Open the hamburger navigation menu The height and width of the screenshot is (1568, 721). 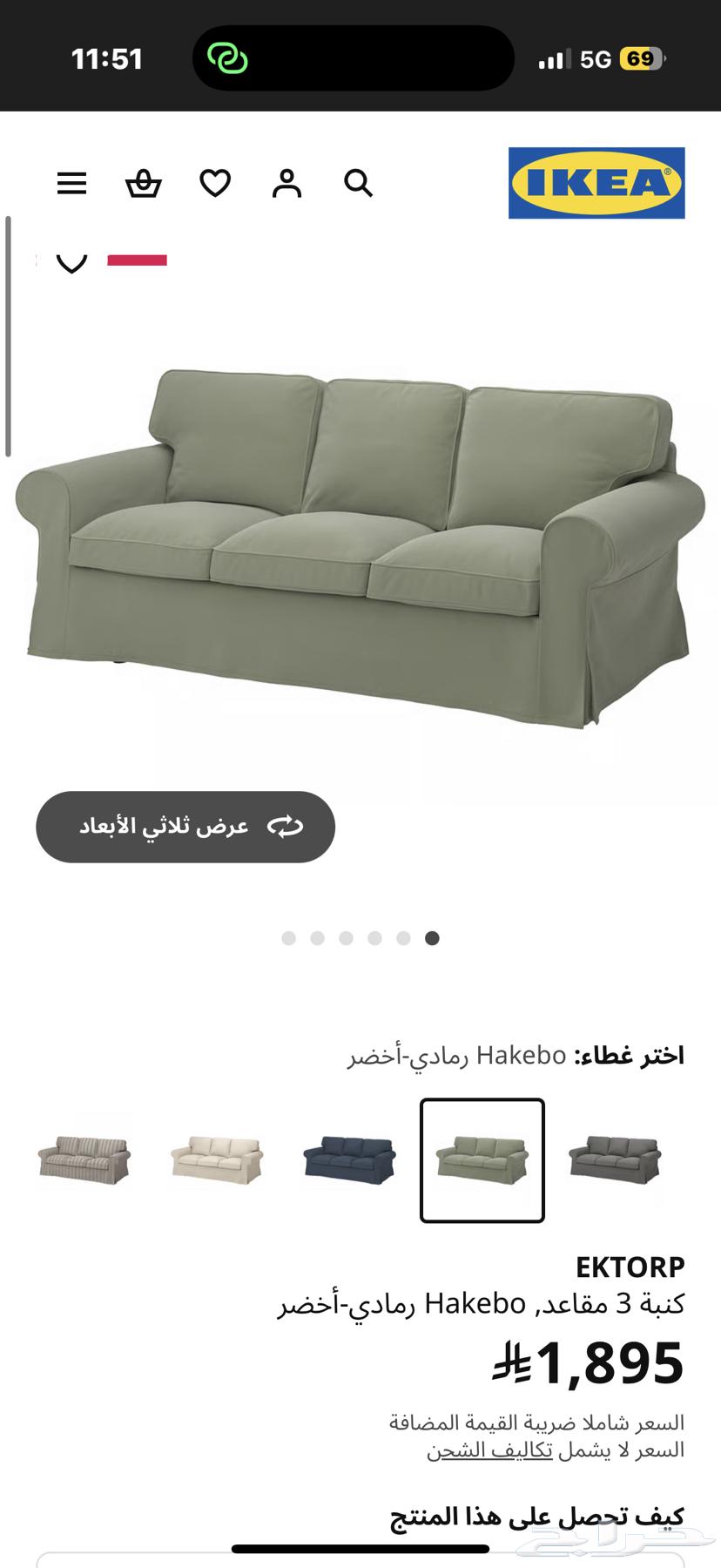coord(71,183)
